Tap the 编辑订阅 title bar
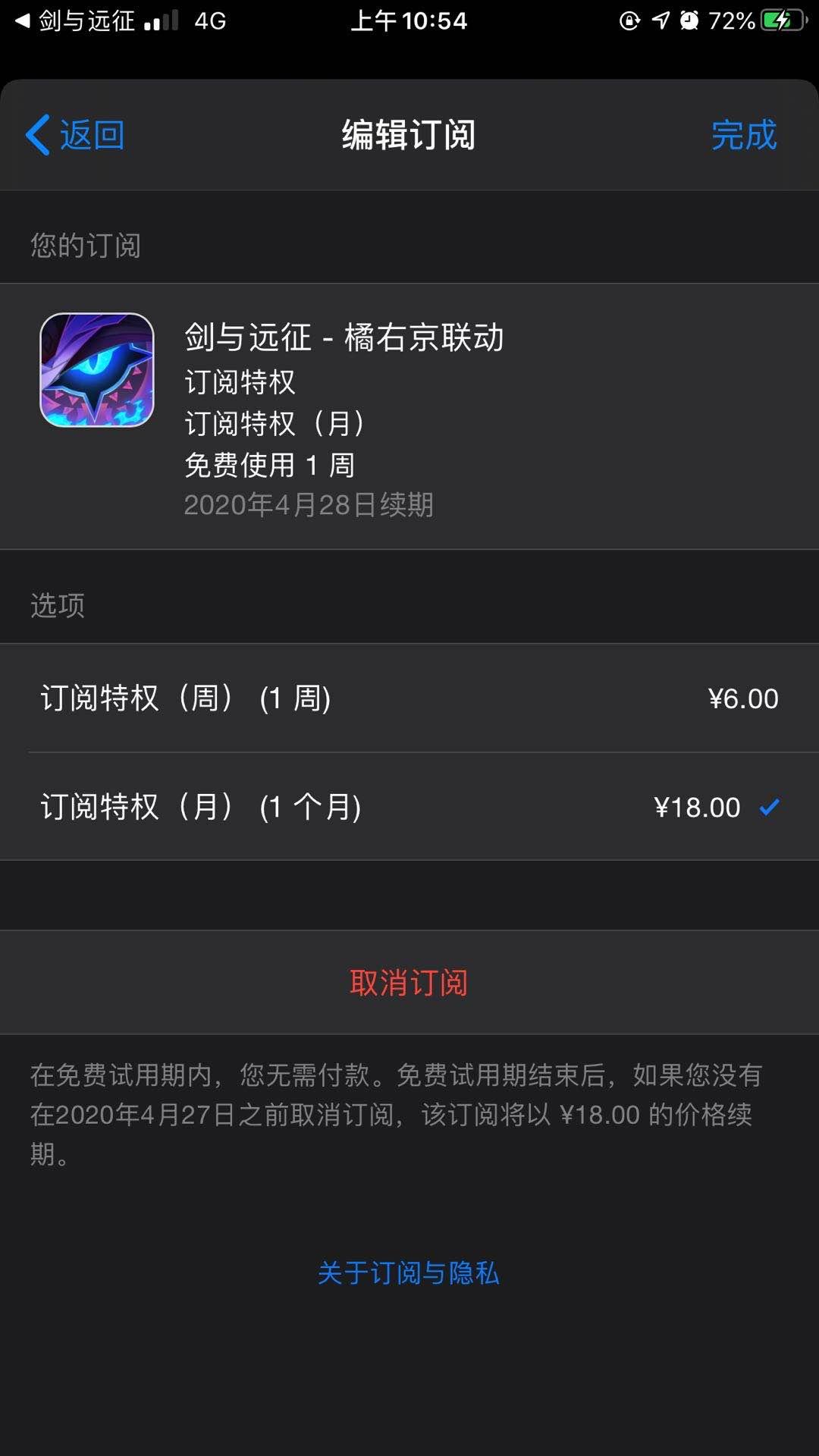This screenshot has height=1456, width=819. pos(409,135)
